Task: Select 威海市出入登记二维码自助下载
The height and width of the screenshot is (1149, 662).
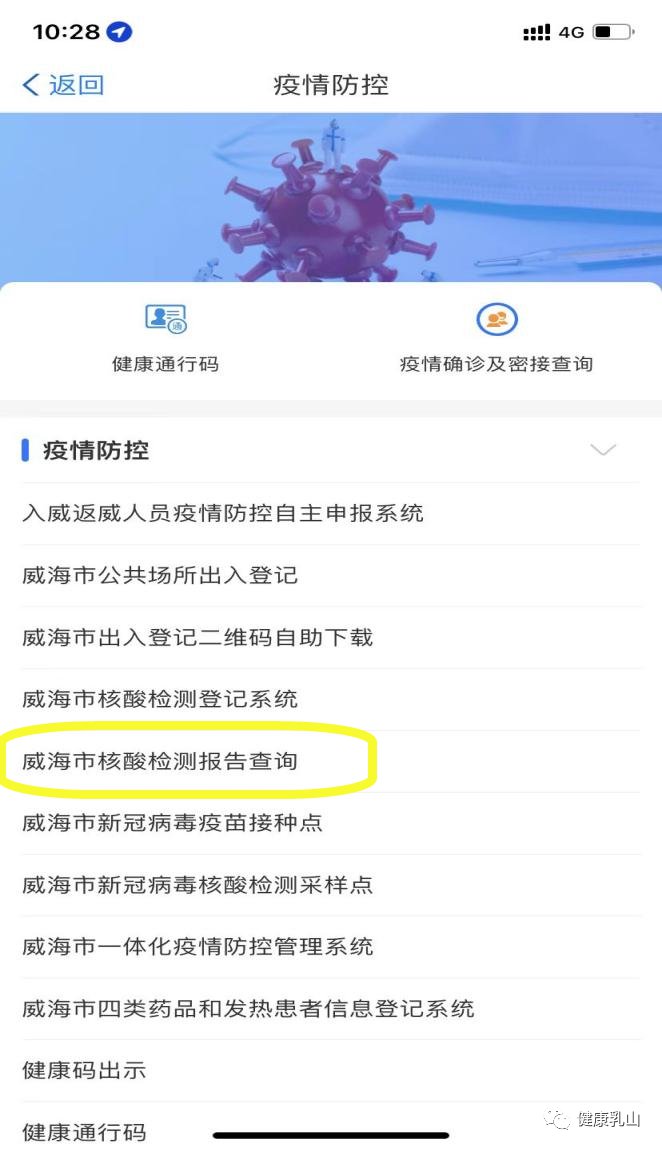Action: (x=197, y=637)
